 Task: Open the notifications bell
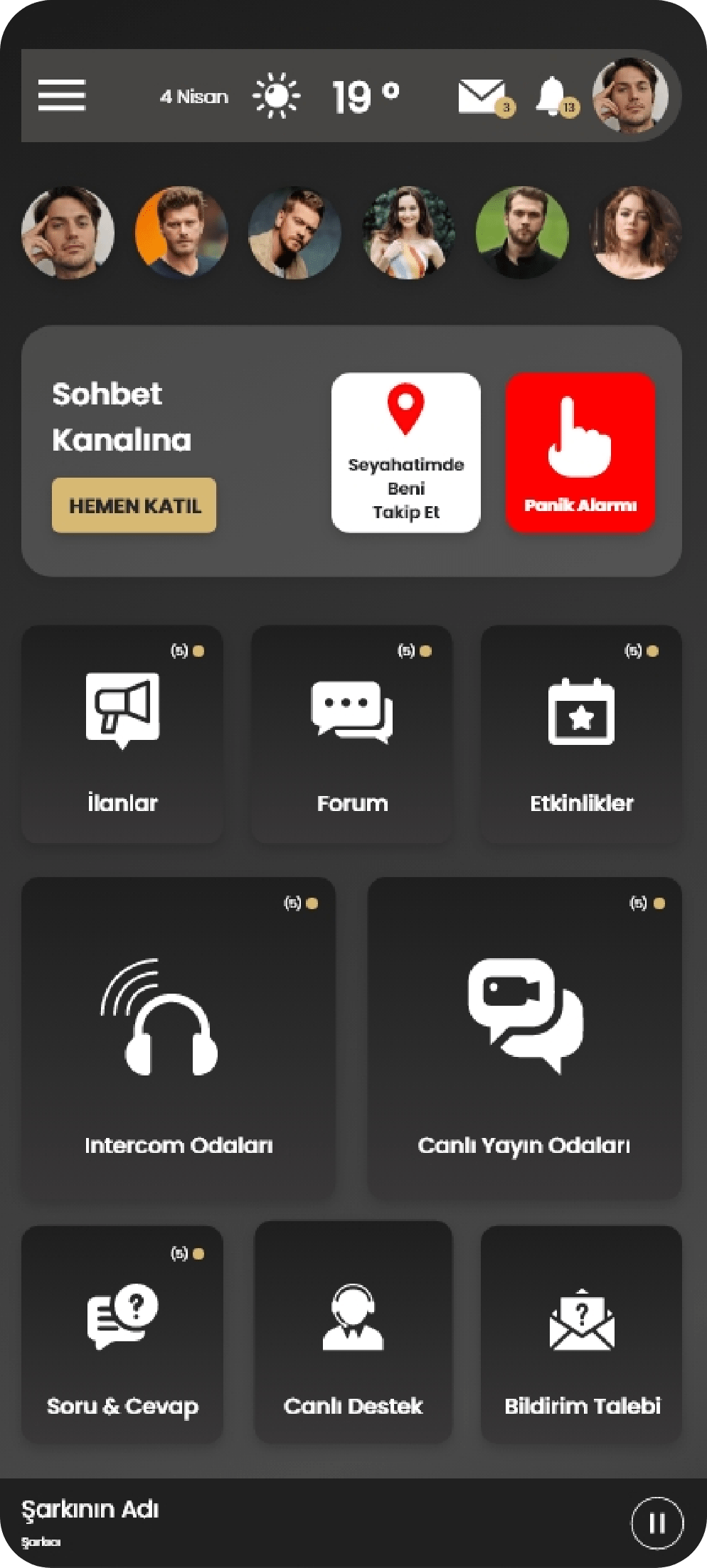[x=553, y=96]
